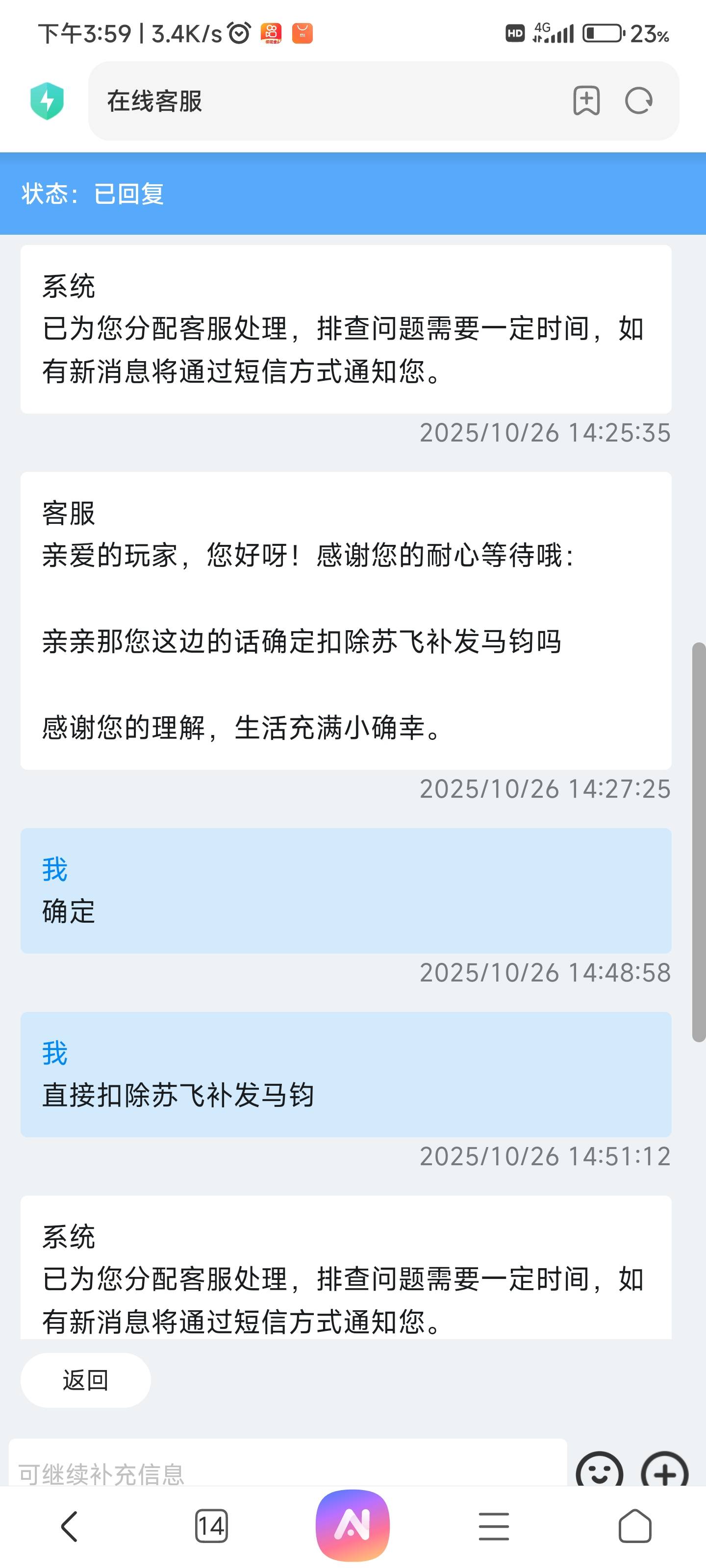Reload the page with the refresh icon
The image size is (706, 1568).
tap(638, 101)
